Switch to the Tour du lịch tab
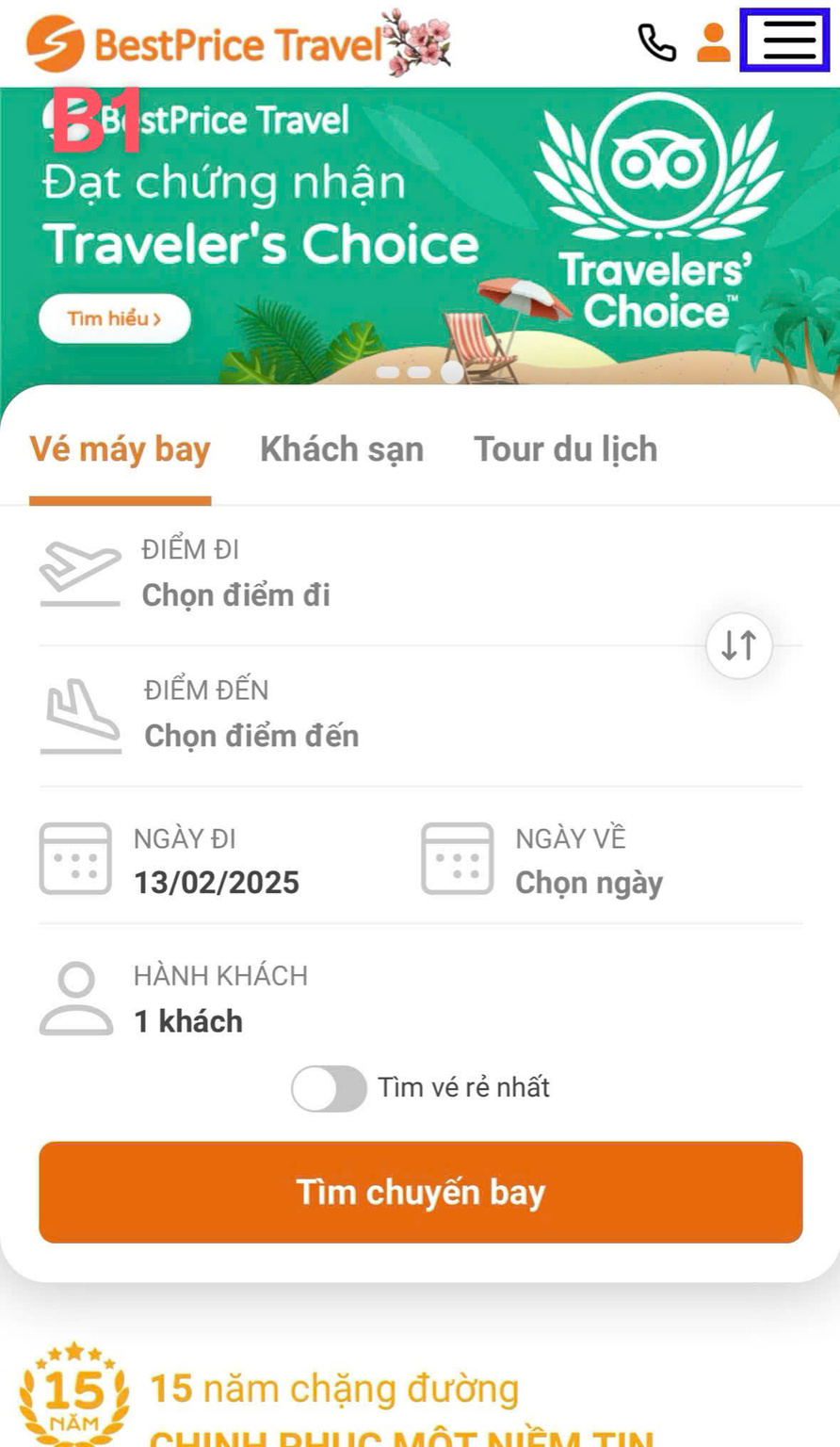The width and height of the screenshot is (840, 1447). [565, 449]
